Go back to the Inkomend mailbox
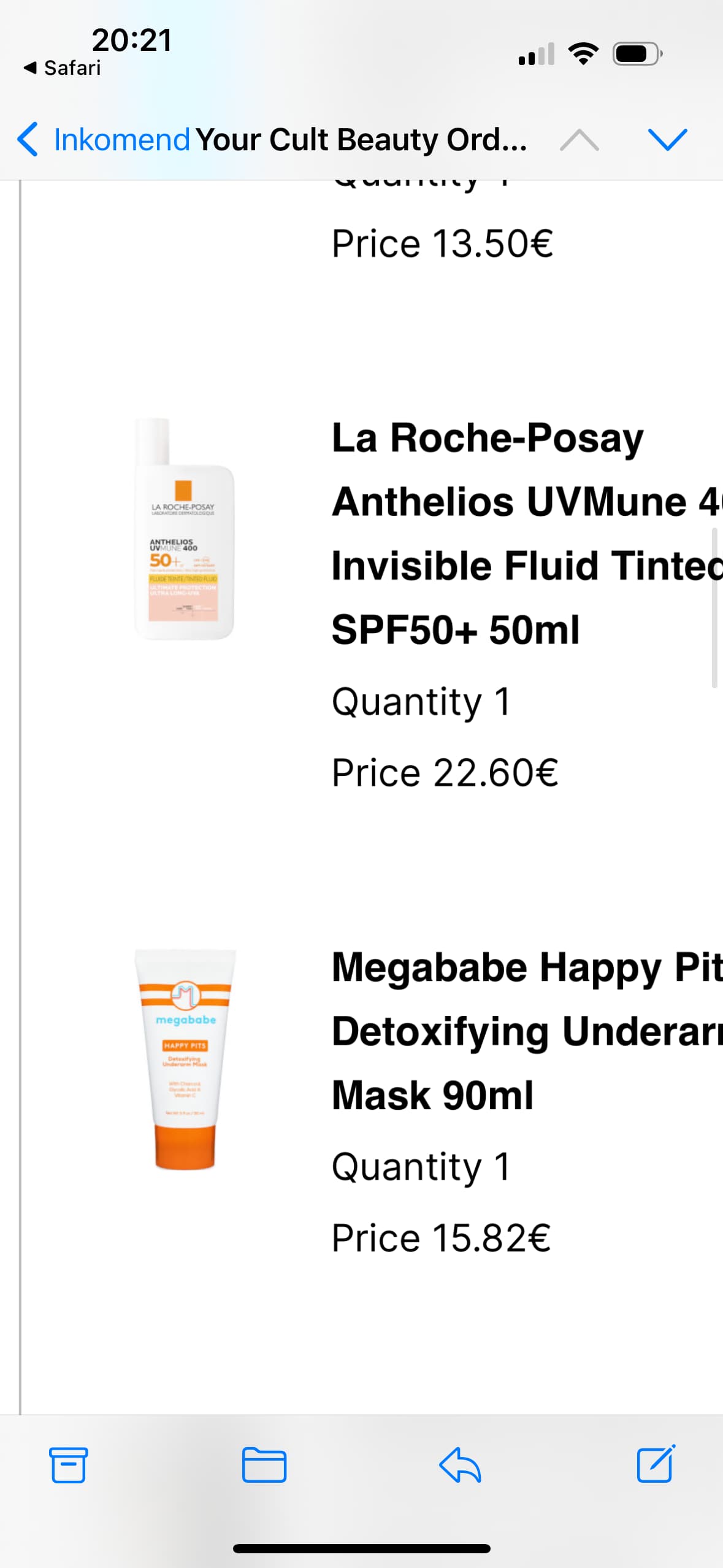Screen dimensions: 723x1568 (103, 139)
